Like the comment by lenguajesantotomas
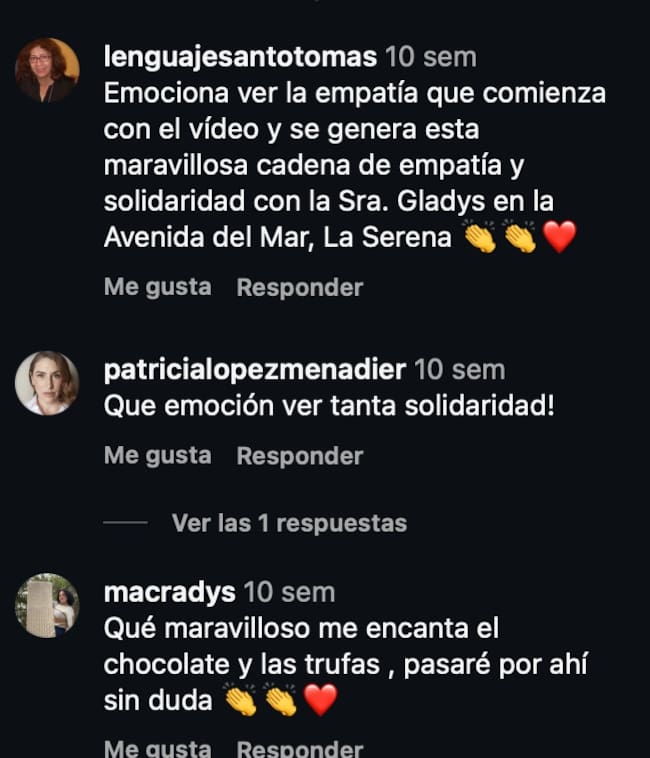The width and height of the screenshot is (650, 758). [x=157, y=288]
